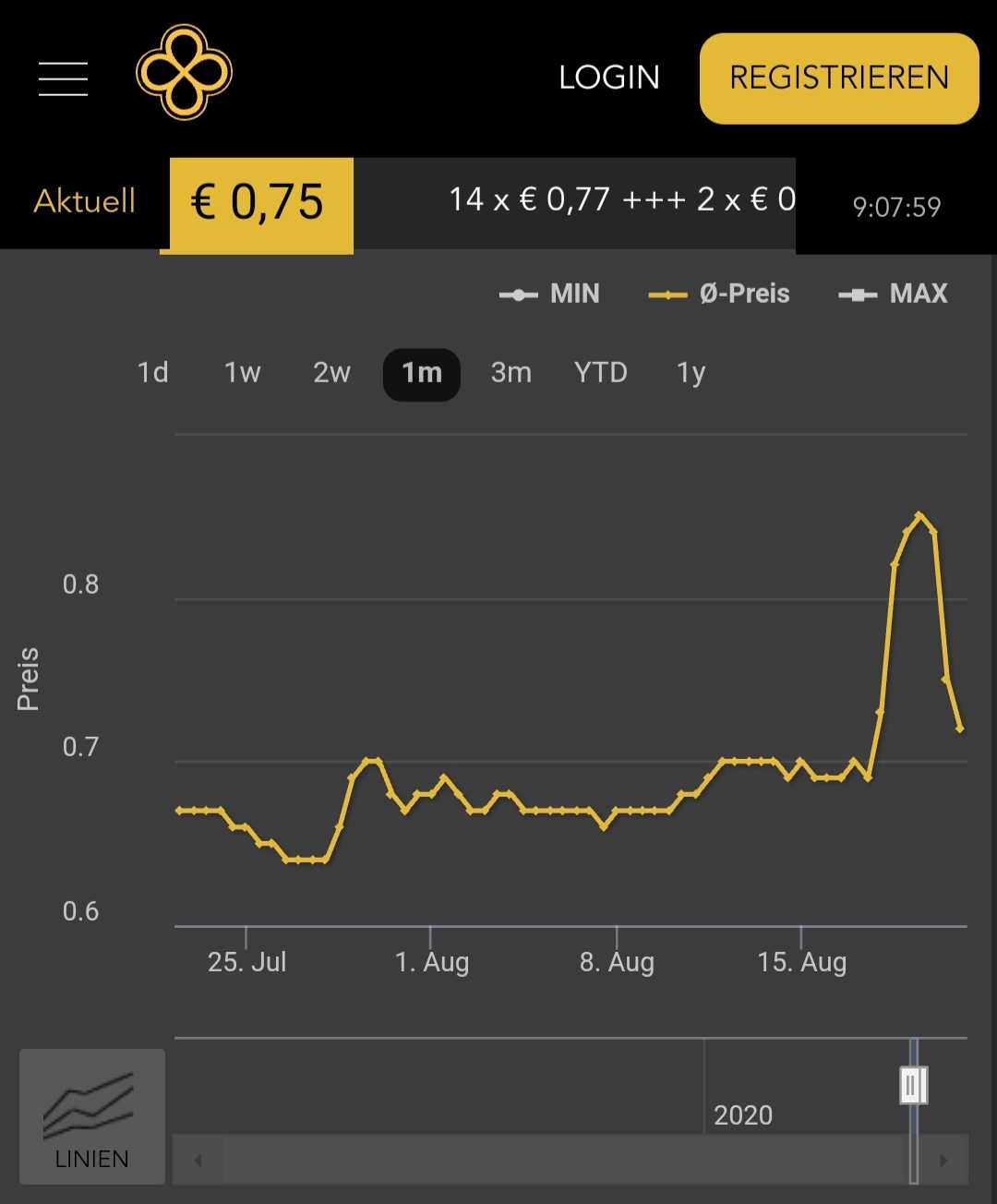Show the 3m price history
The image size is (997, 1204).
point(511,373)
